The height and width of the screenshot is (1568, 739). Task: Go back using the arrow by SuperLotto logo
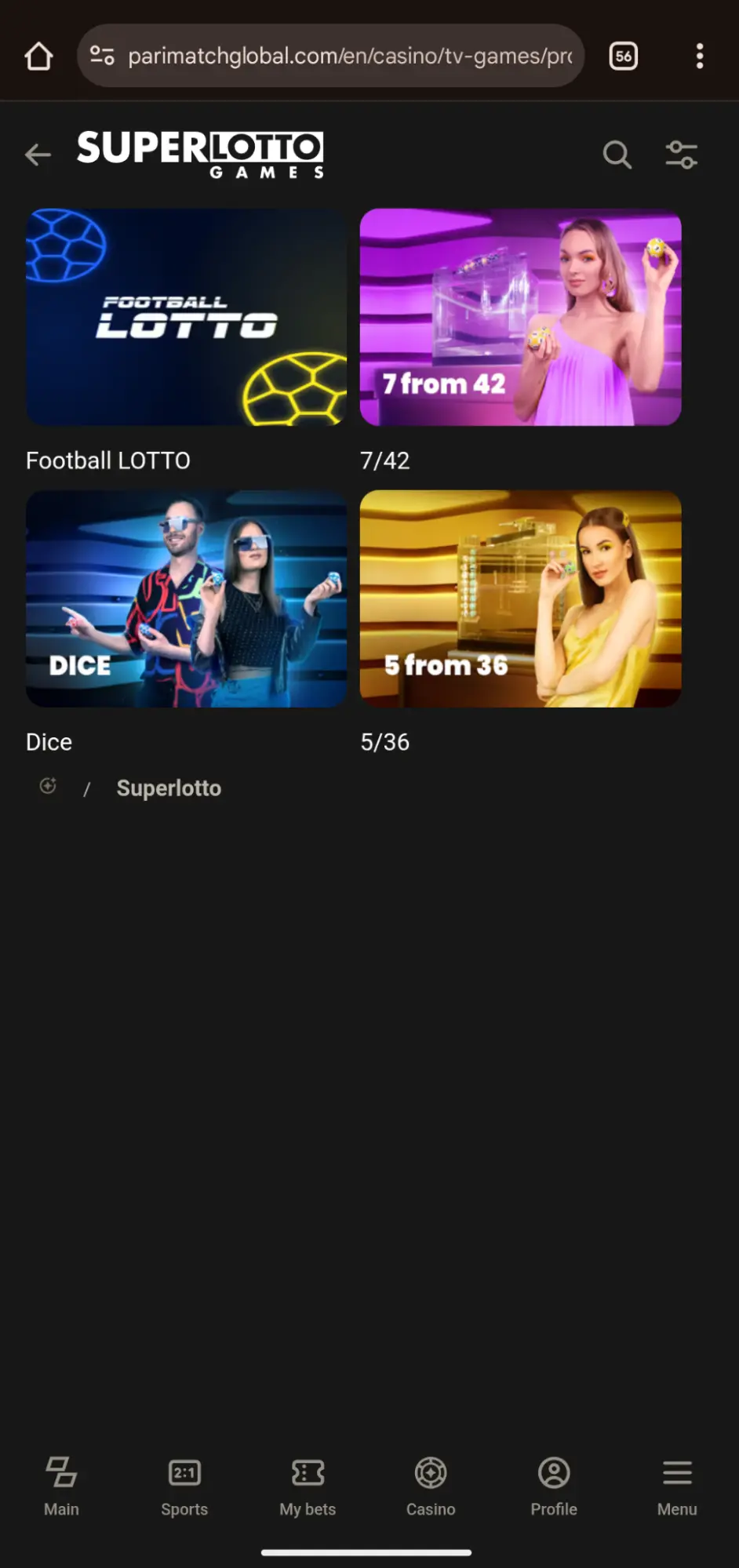pyautogui.click(x=38, y=155)
